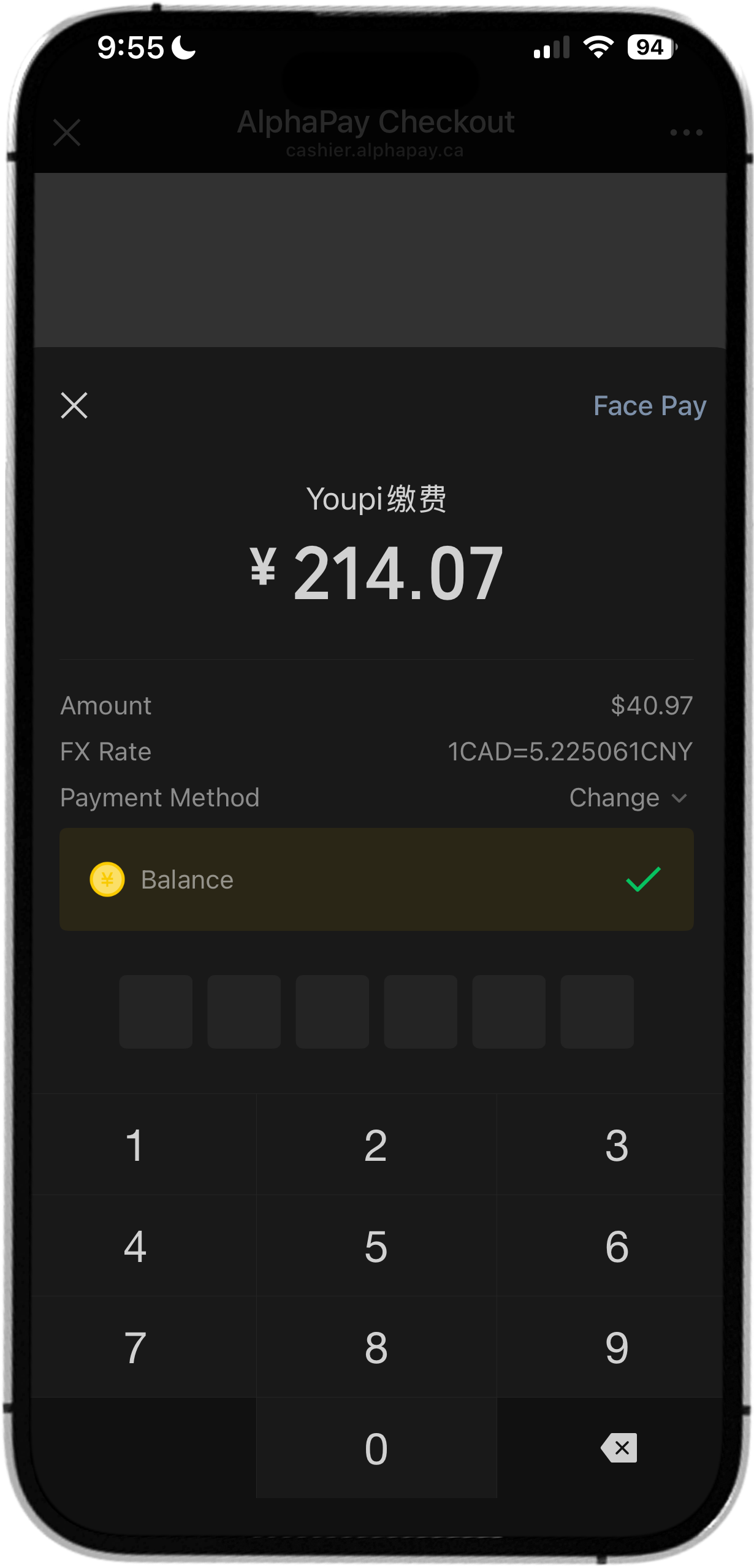The height and width of the screenshot is (1568, 754).
Task: Switch to Face Pay
Action: (650, 406)
